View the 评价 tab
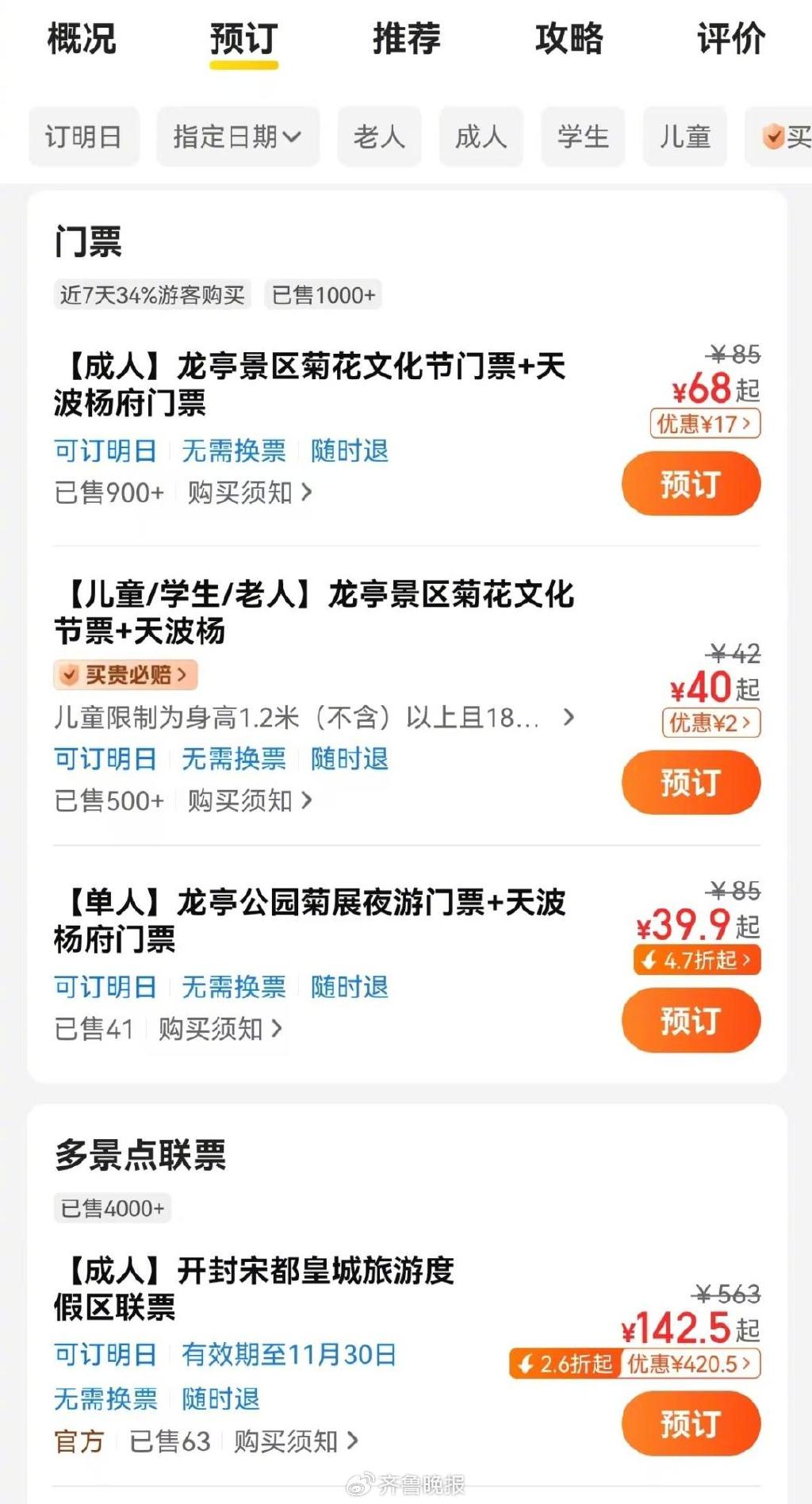Viewport: 812px width, 1504px height. pyautogui.click(x=730, y=39)
